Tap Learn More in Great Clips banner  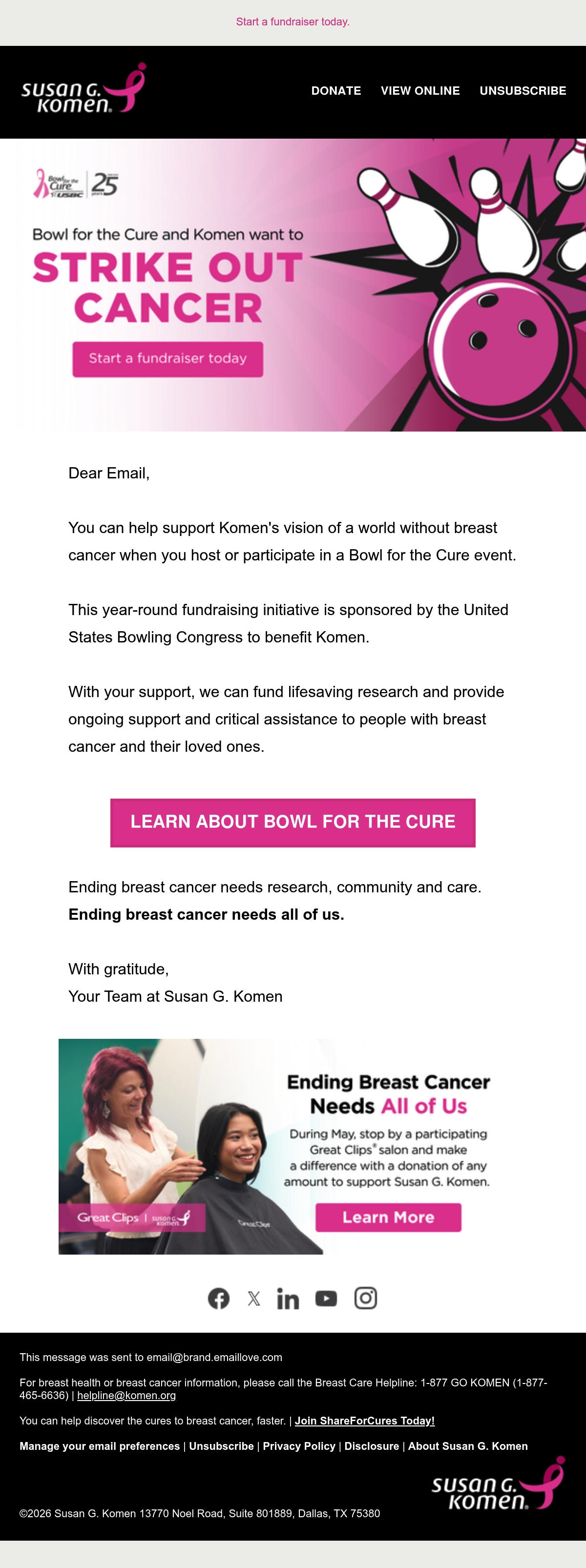tap(388, 1217)
